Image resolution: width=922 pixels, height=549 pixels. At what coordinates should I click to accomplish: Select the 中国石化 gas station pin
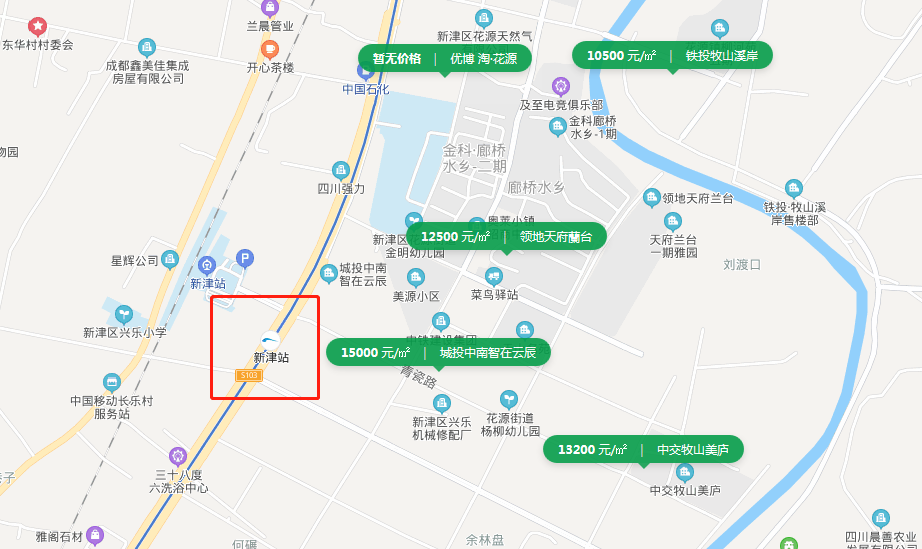(366, 71)
